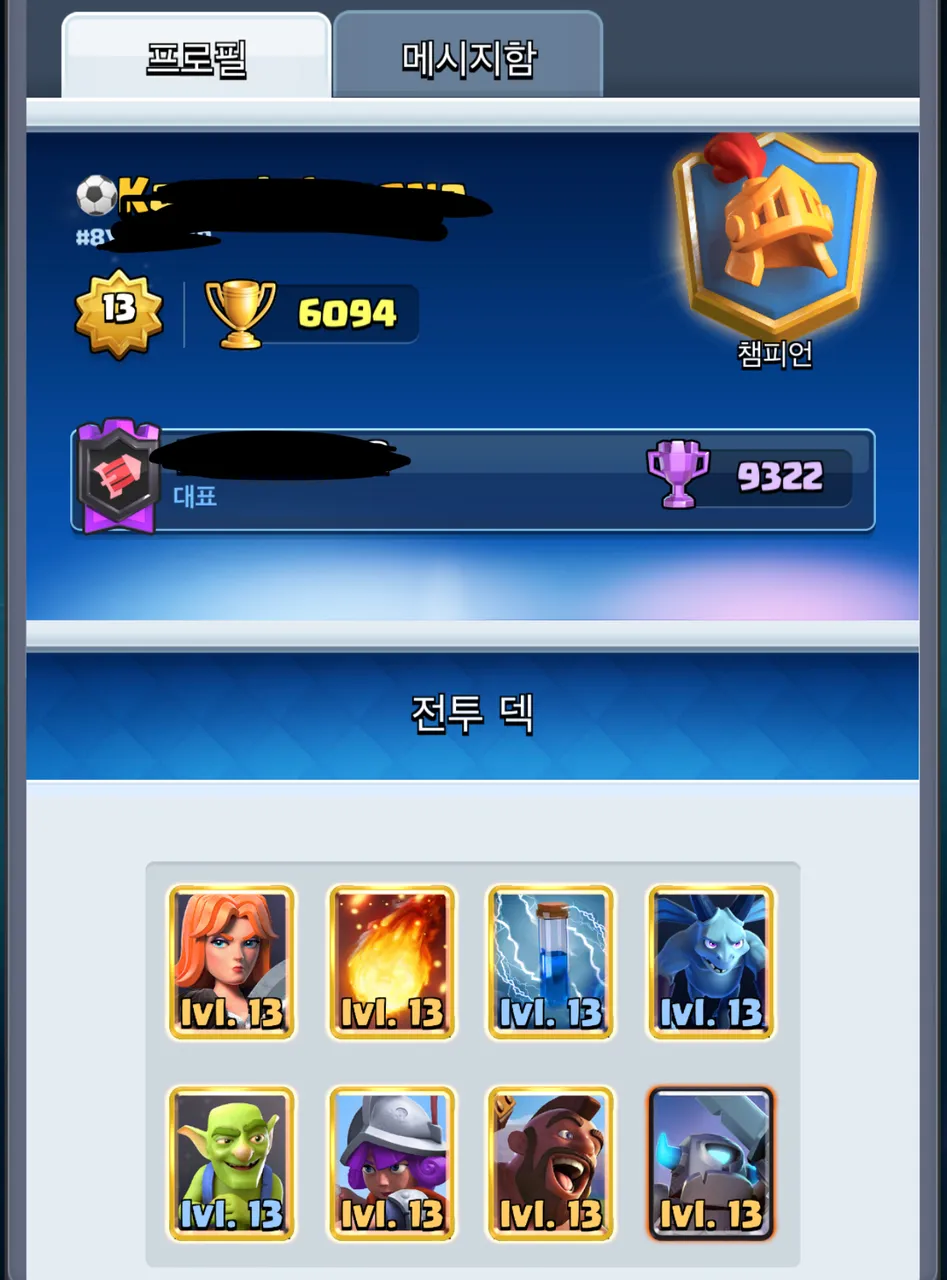Open the clan banner with 9322 trophies
The width and height of the screenshot is (947, 1280).
coord(473,480)
